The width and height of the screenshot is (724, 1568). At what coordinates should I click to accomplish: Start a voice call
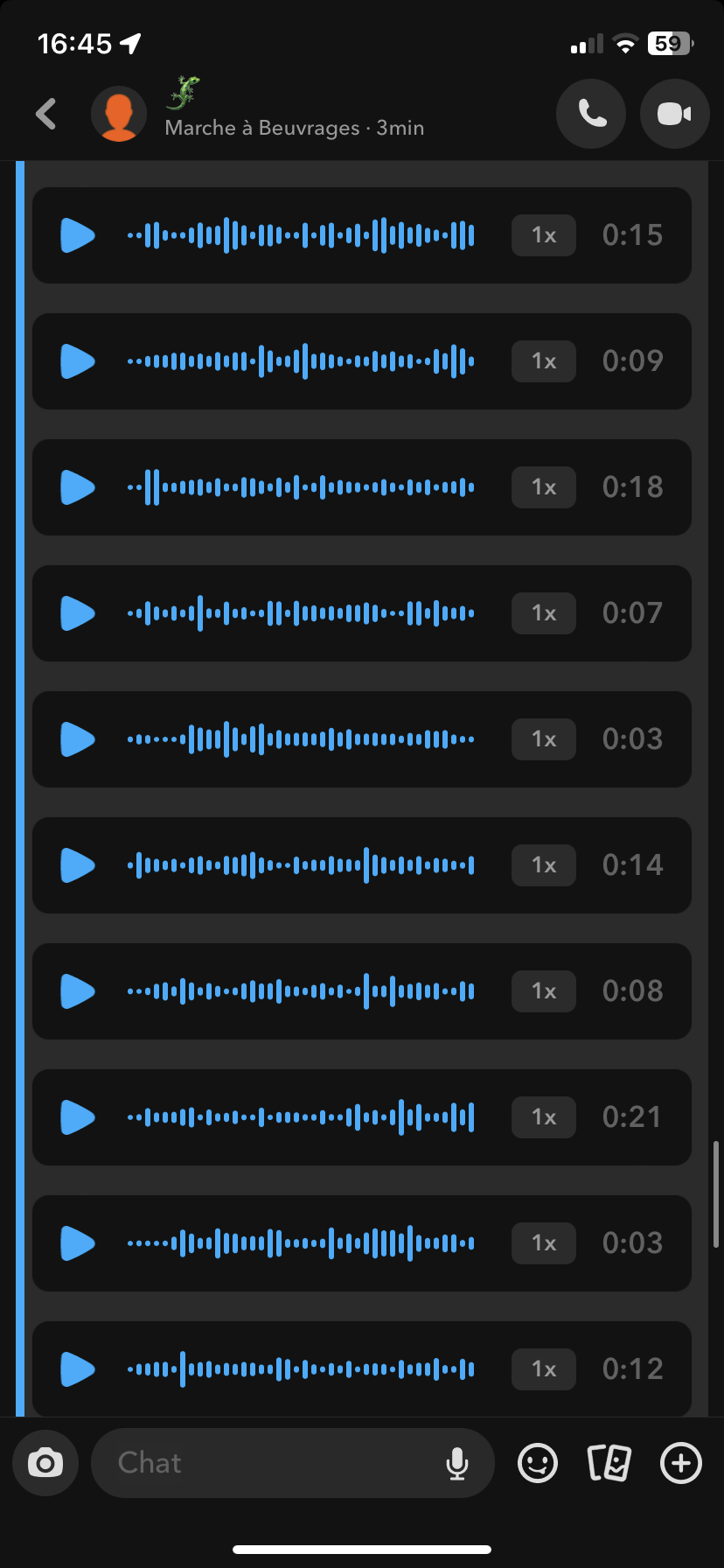591,114
